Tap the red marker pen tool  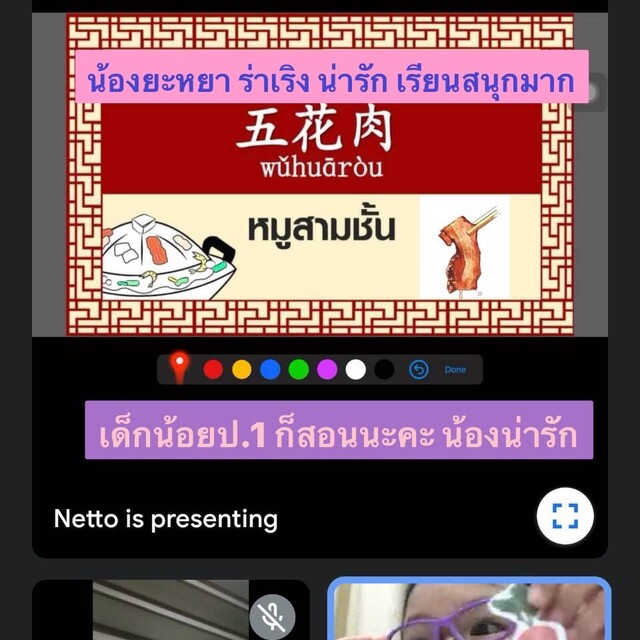(x=179, y=368)
